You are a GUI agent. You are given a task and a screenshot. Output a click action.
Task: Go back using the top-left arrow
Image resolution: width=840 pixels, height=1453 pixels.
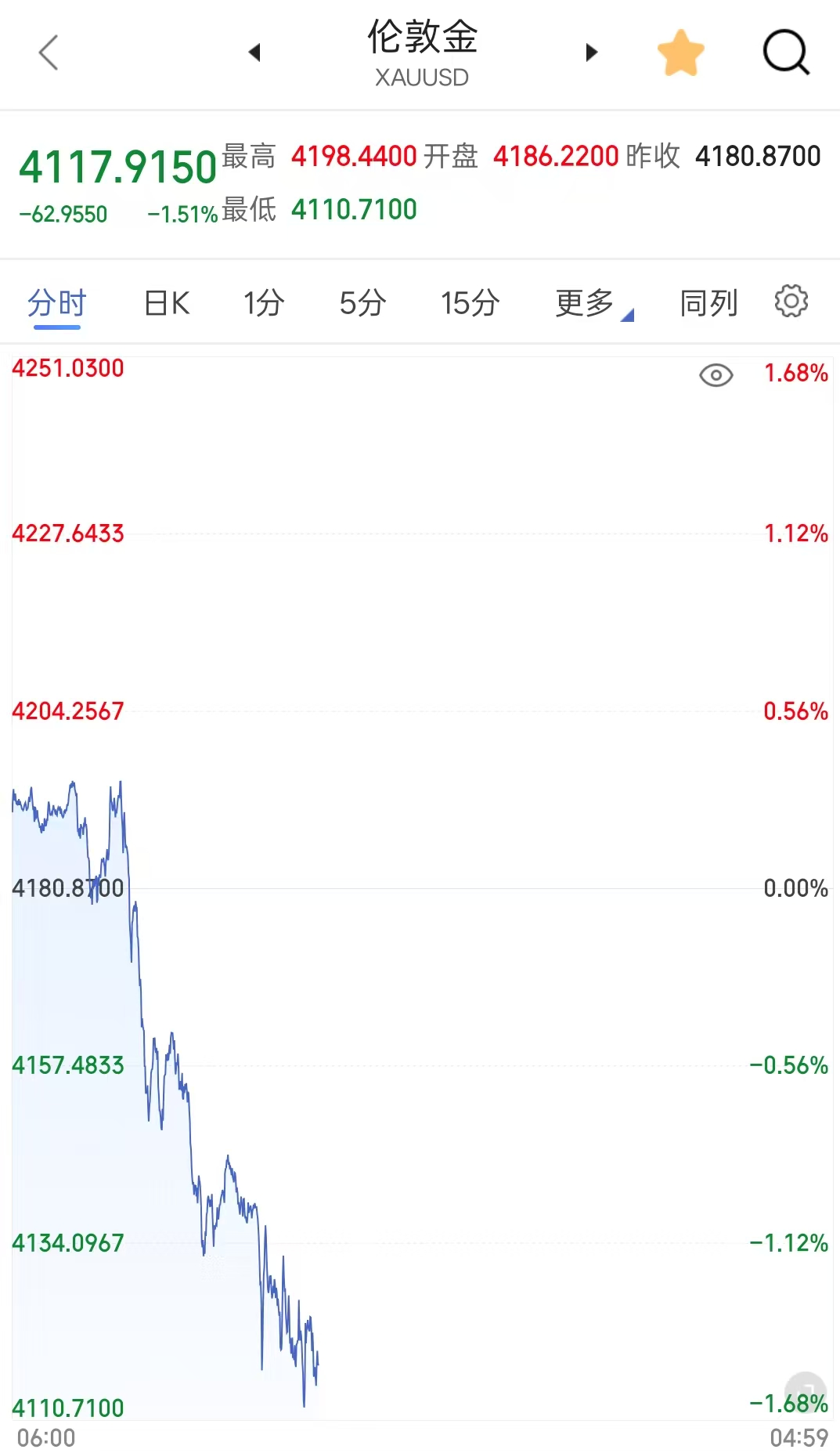coord(49,52)
